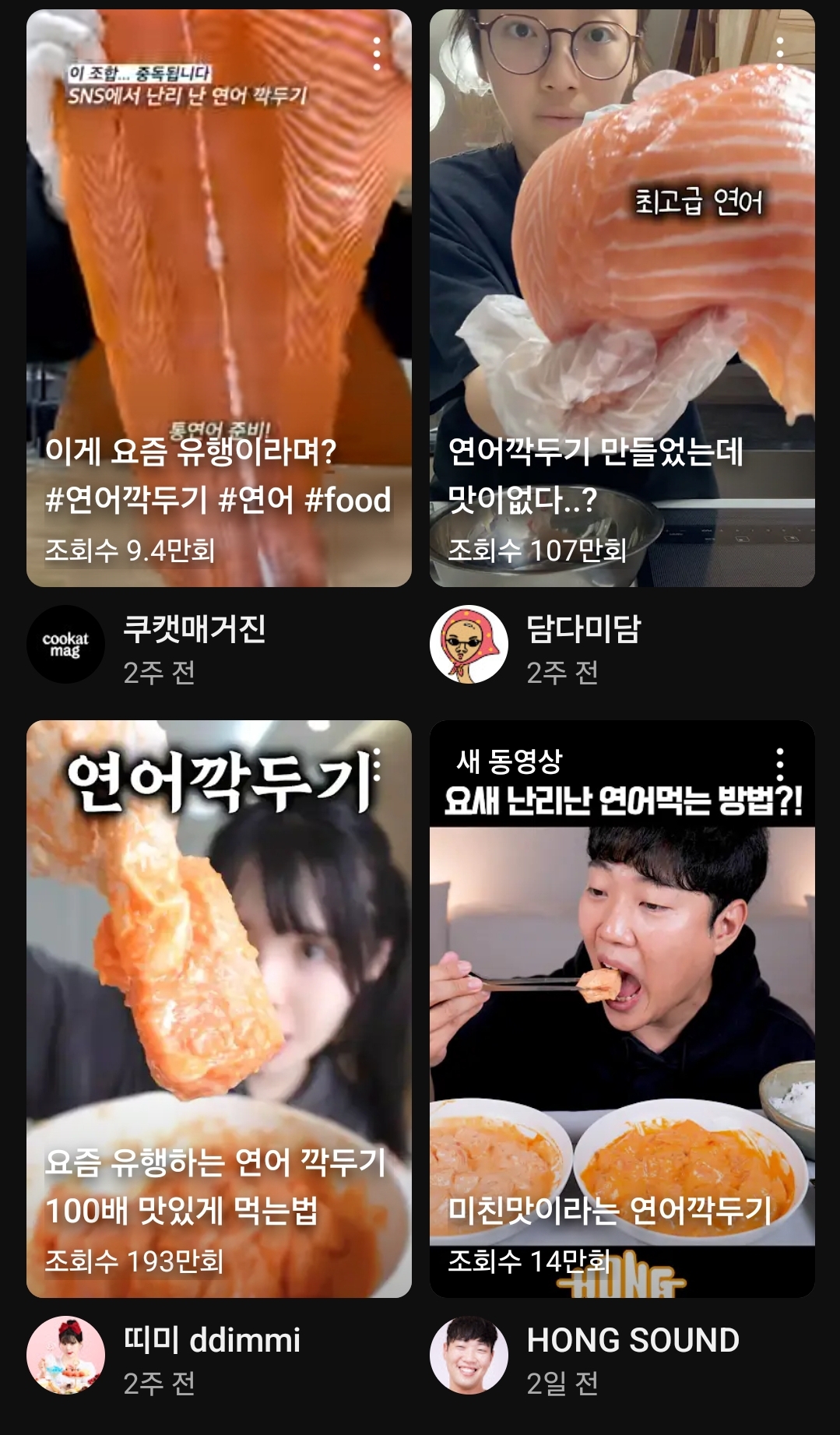The width and height of the screenshot is (840, 1435).
Task: Go to the 담다미담 channel avatar
Action: click(469, 644)
